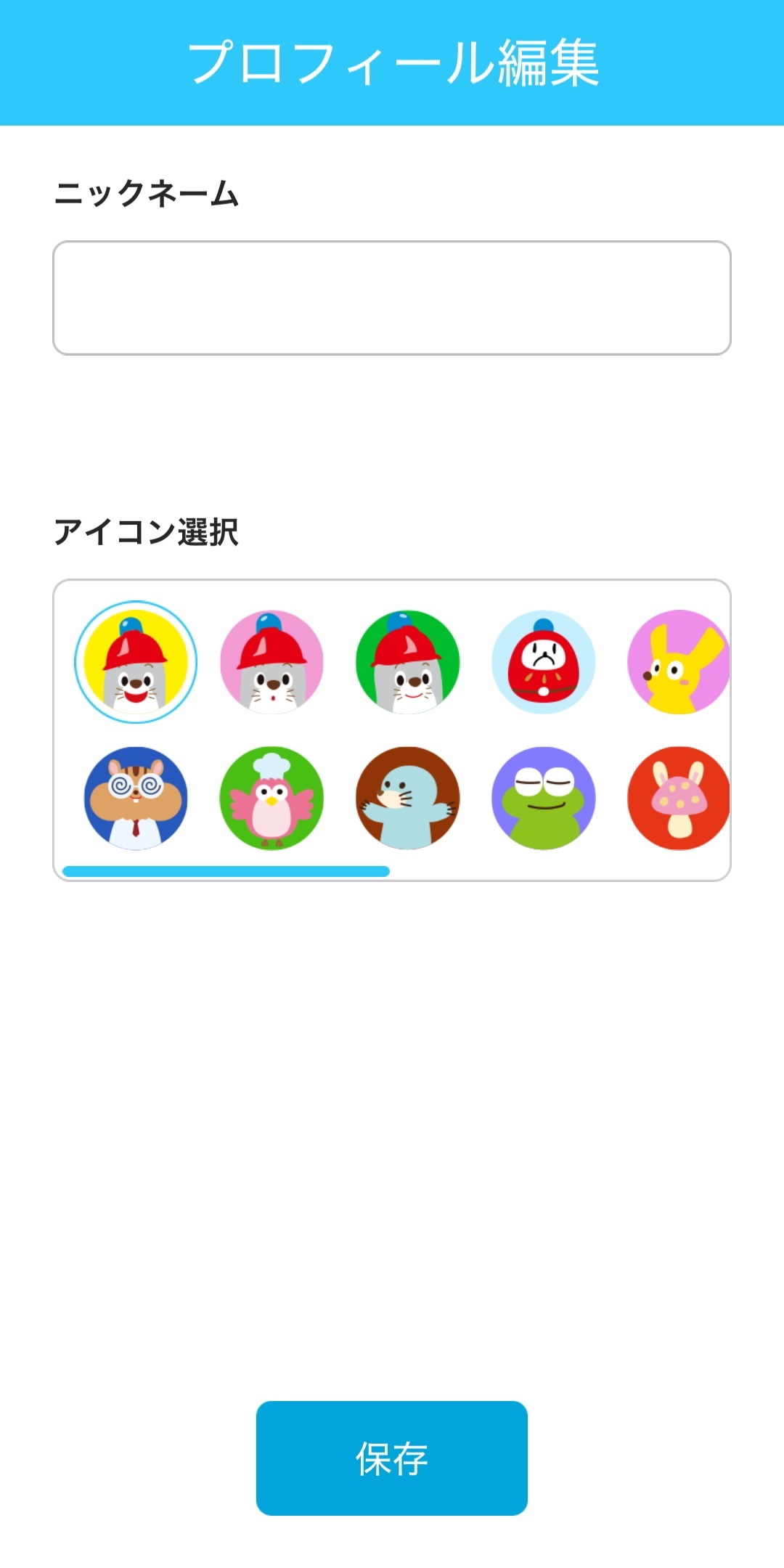Screen dimensions: 784x1568
Task: Tap the nickname text field
Action: pyautogui.click(x=392, y=298)
